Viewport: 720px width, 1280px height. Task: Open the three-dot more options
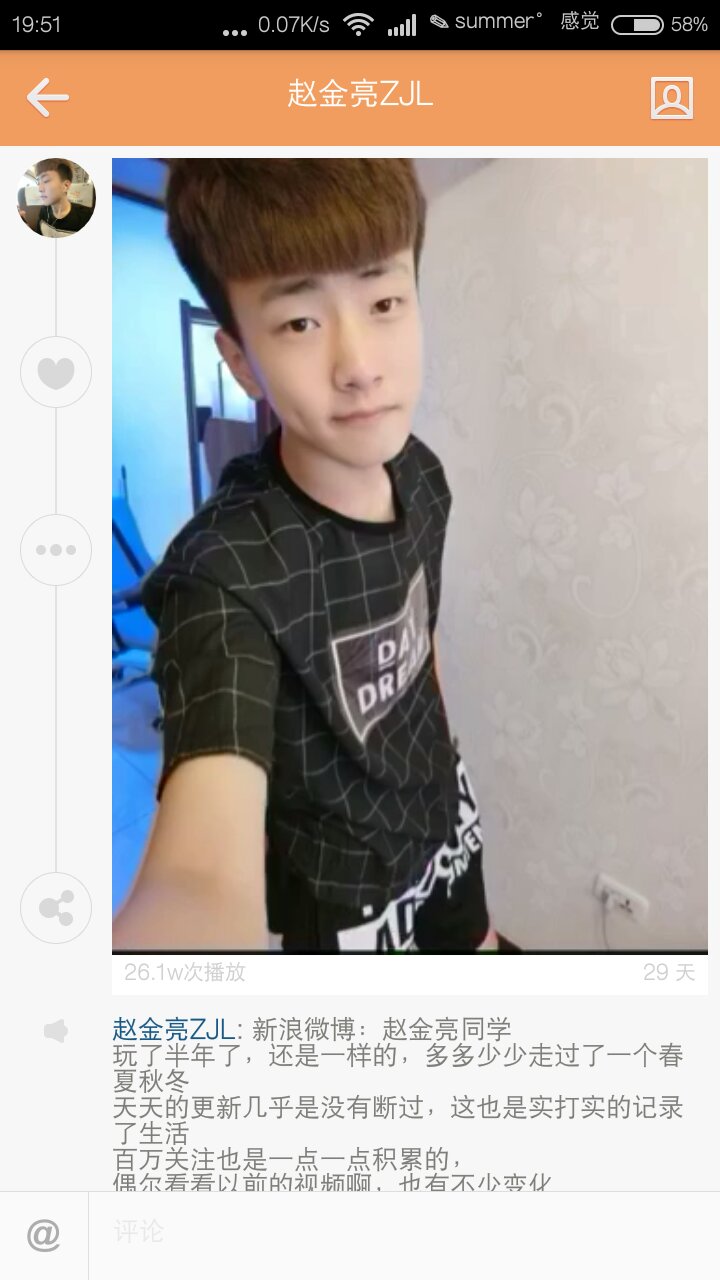click(x=56, y=550)
